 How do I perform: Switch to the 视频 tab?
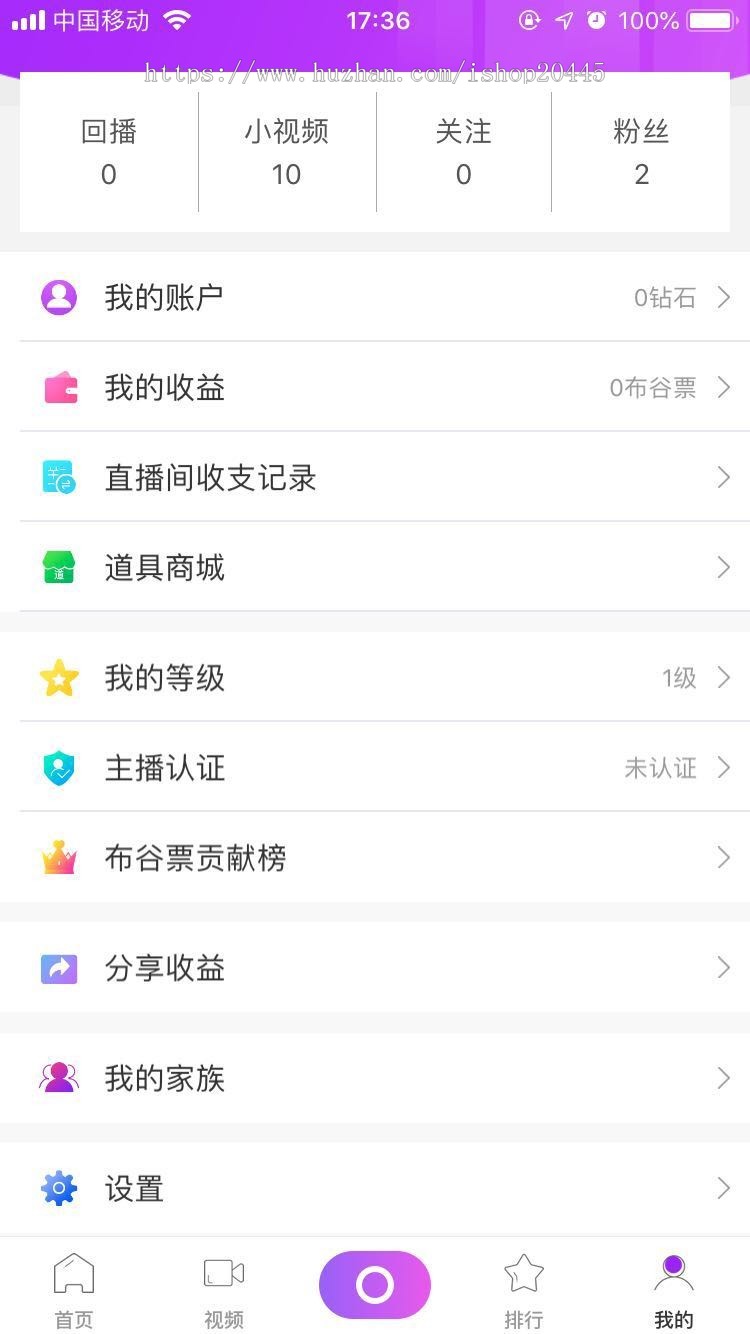click(224, 1290)
